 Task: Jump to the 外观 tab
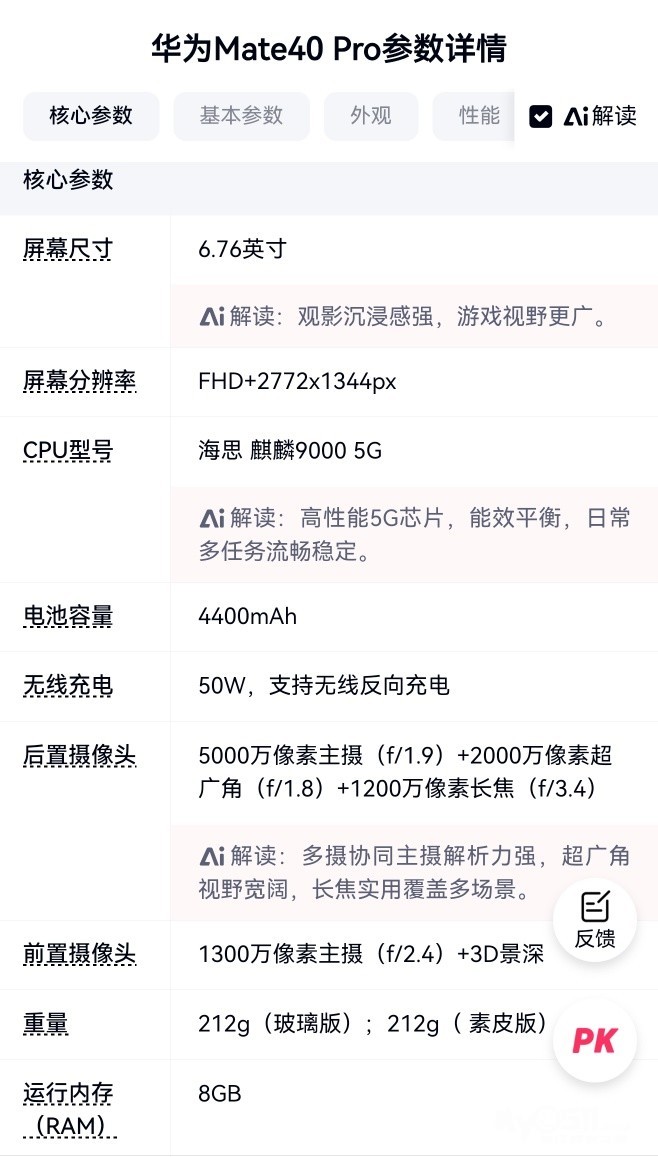pos(371,116)
